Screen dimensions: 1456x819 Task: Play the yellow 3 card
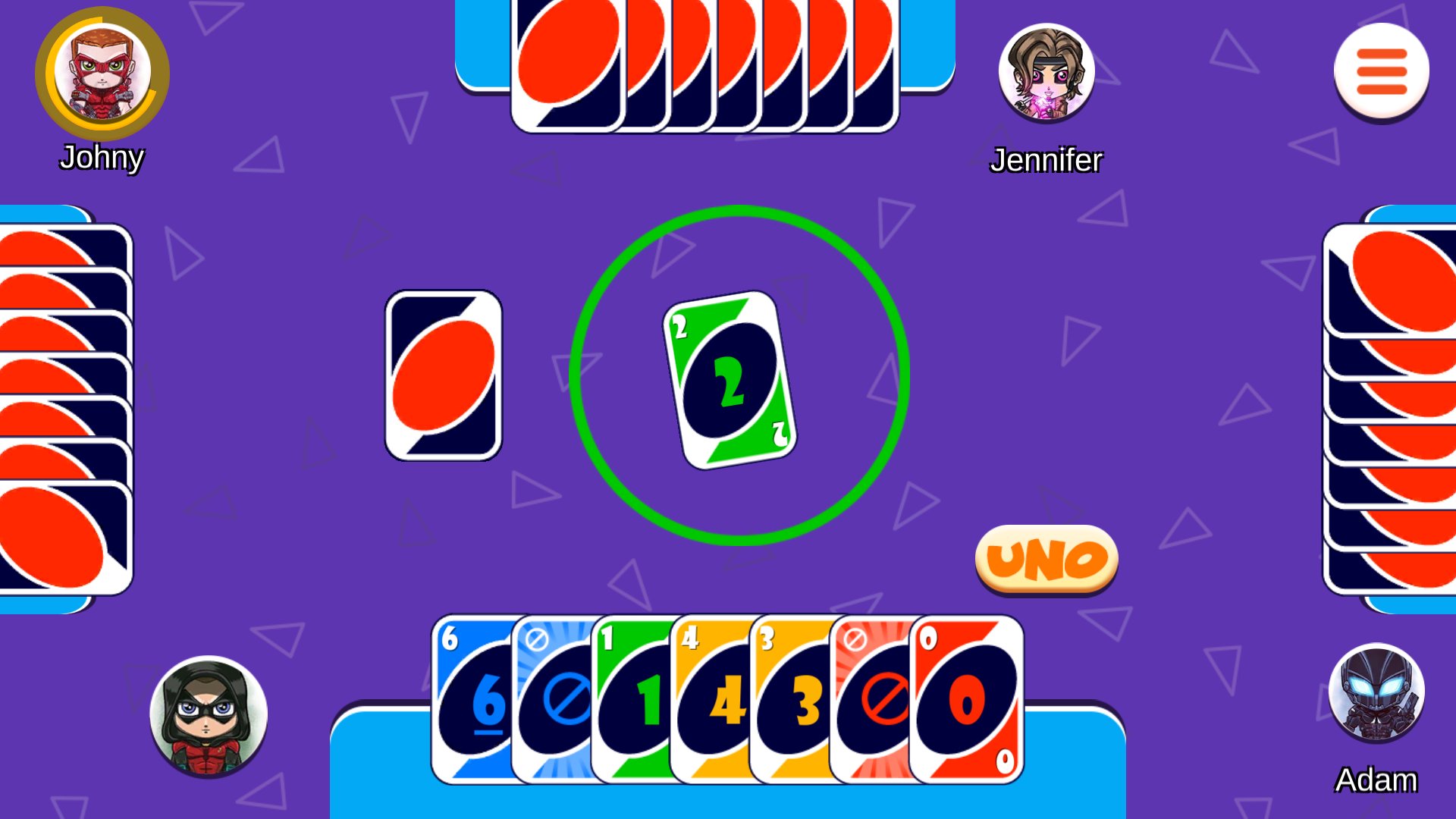pyautogui.click(x=790, y=699)
